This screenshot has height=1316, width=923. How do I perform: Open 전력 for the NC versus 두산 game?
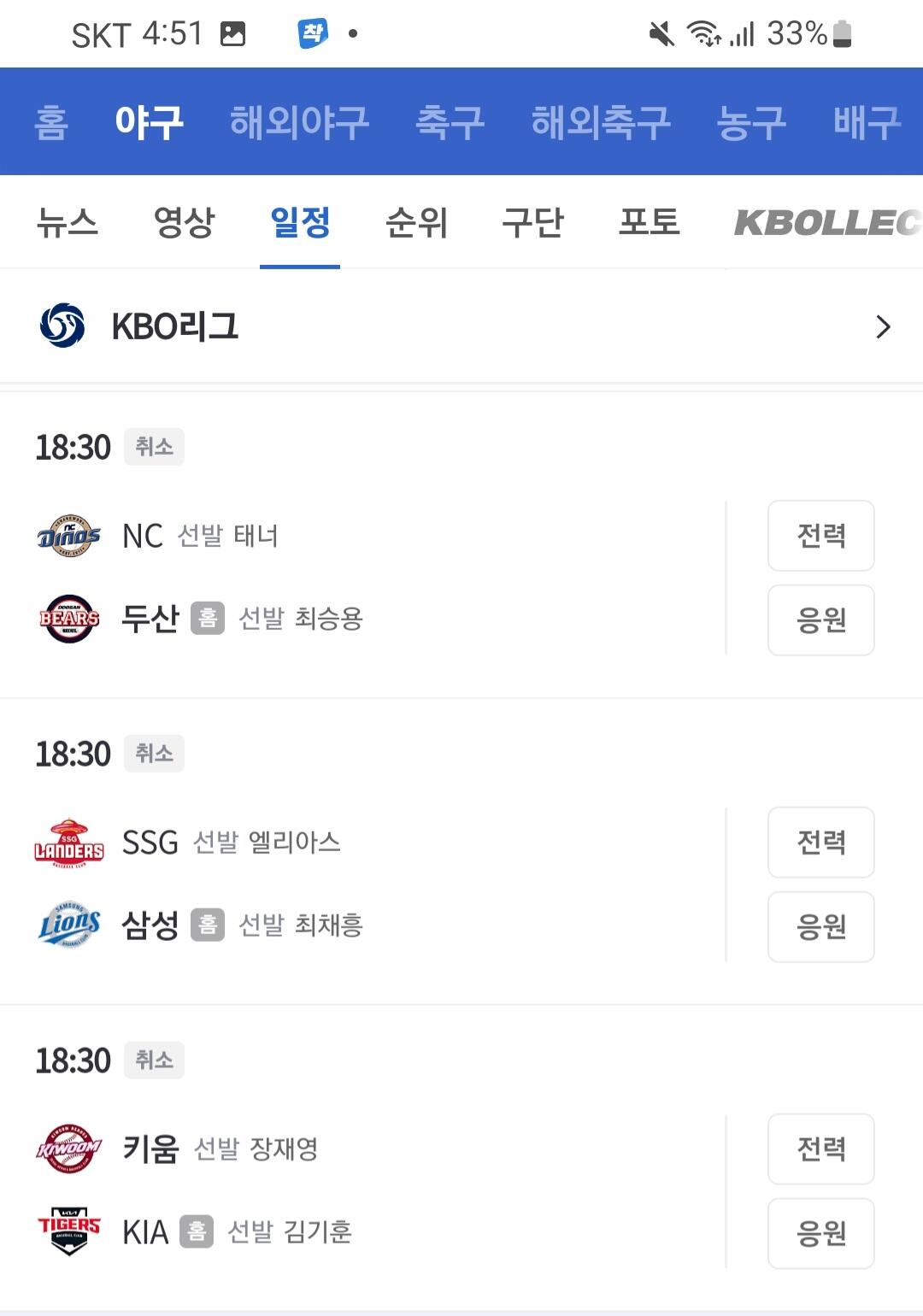click(x=820, y=536)
